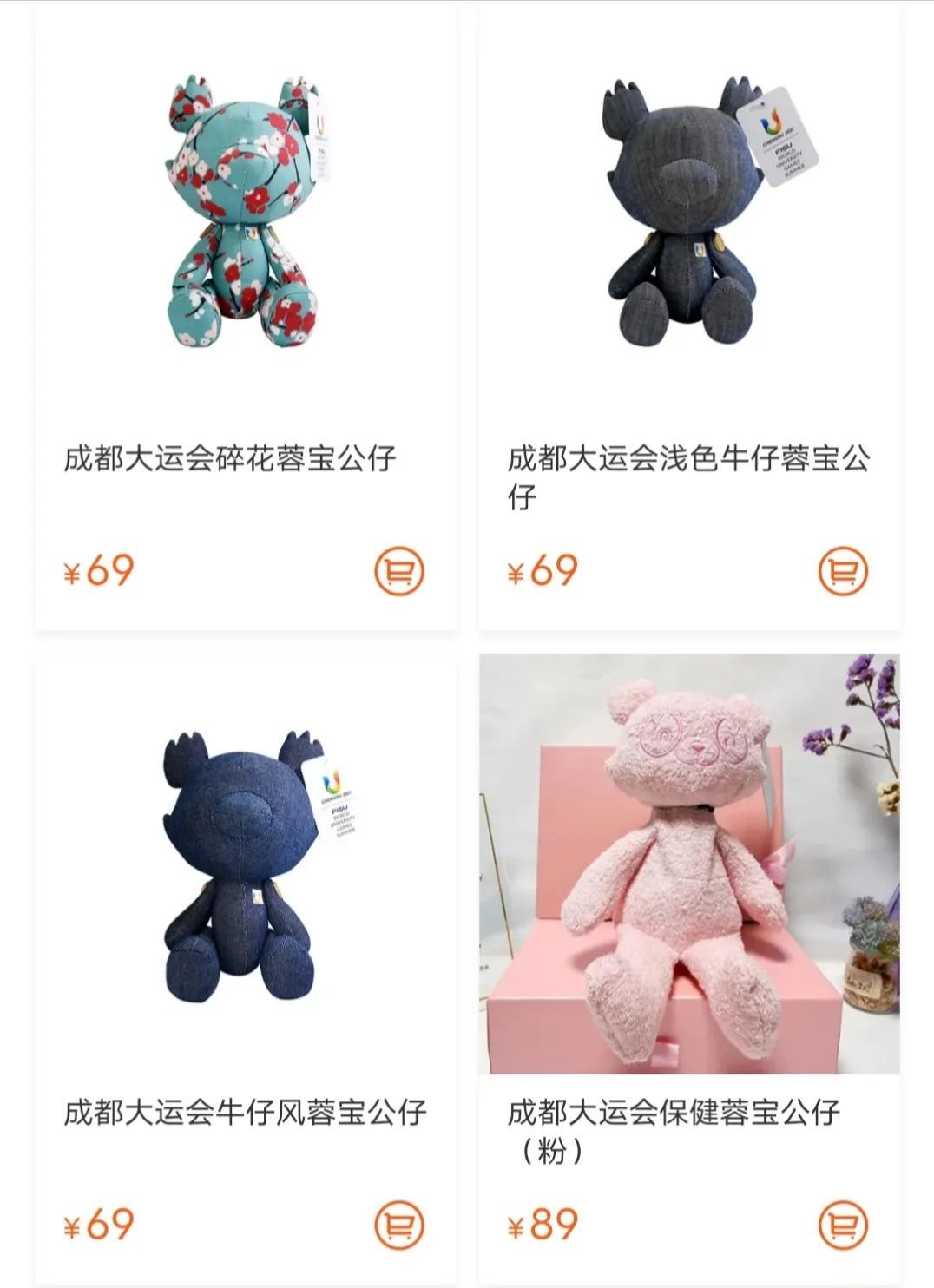Screen dimensions: 934x1288
Task: Select the light denim doll product card
Action: 686,312
